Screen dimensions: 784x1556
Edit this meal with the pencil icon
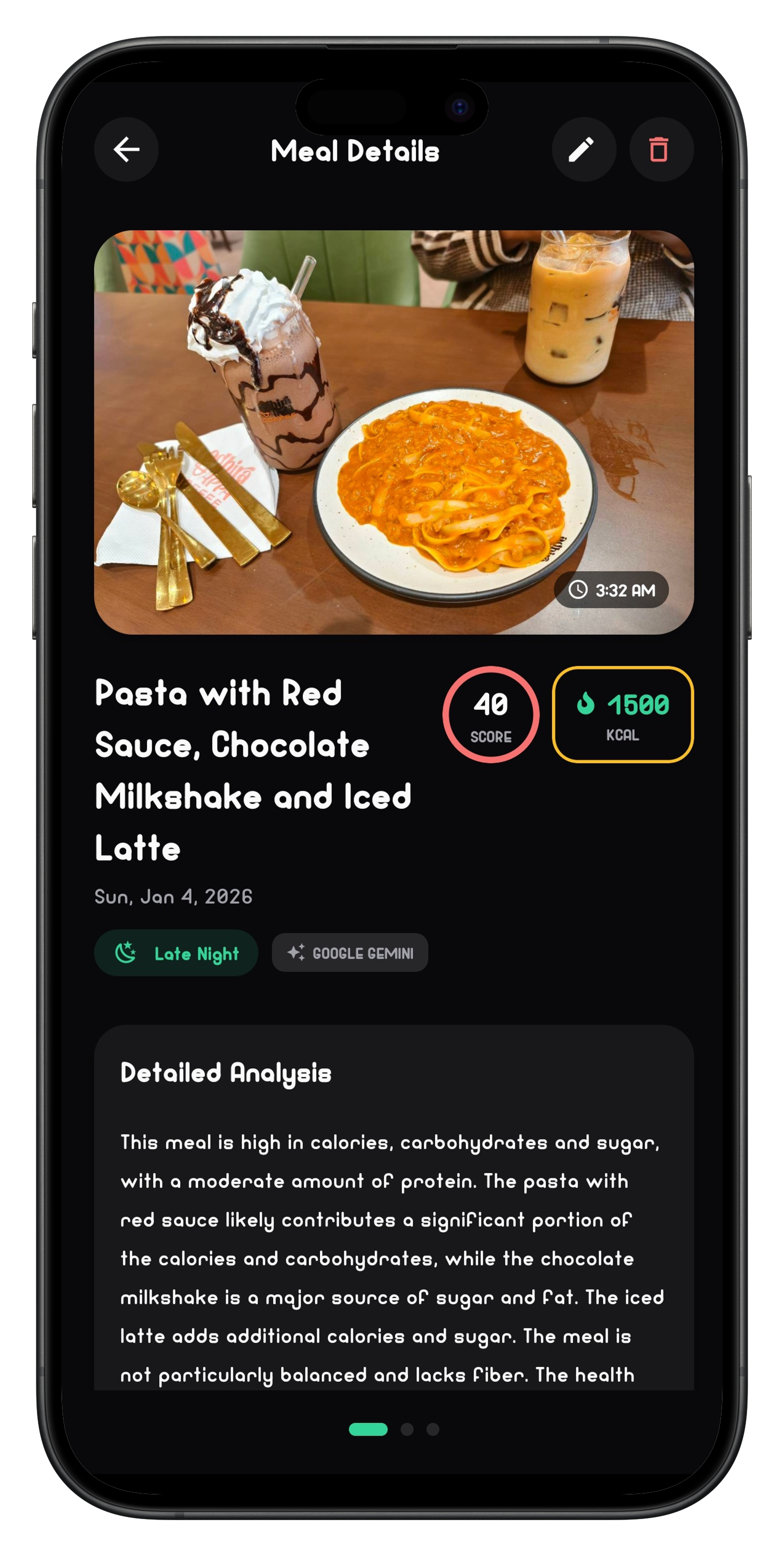(x=584, y=149)
